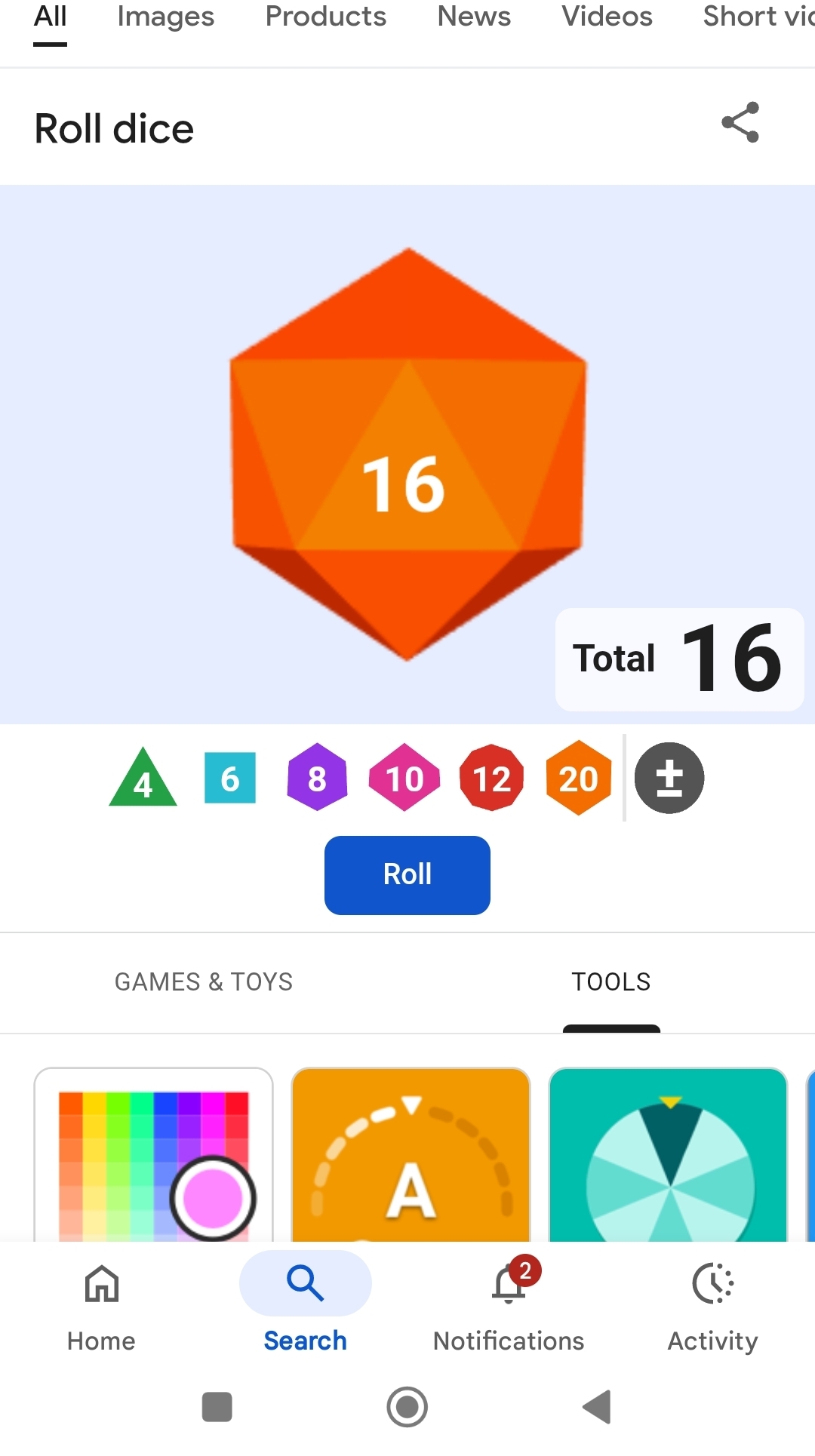Open the plus-minus modifier button
Image resolution: width=815 pixels, height=1456 pixels.
pyautogui.click(x=669, y=778)
